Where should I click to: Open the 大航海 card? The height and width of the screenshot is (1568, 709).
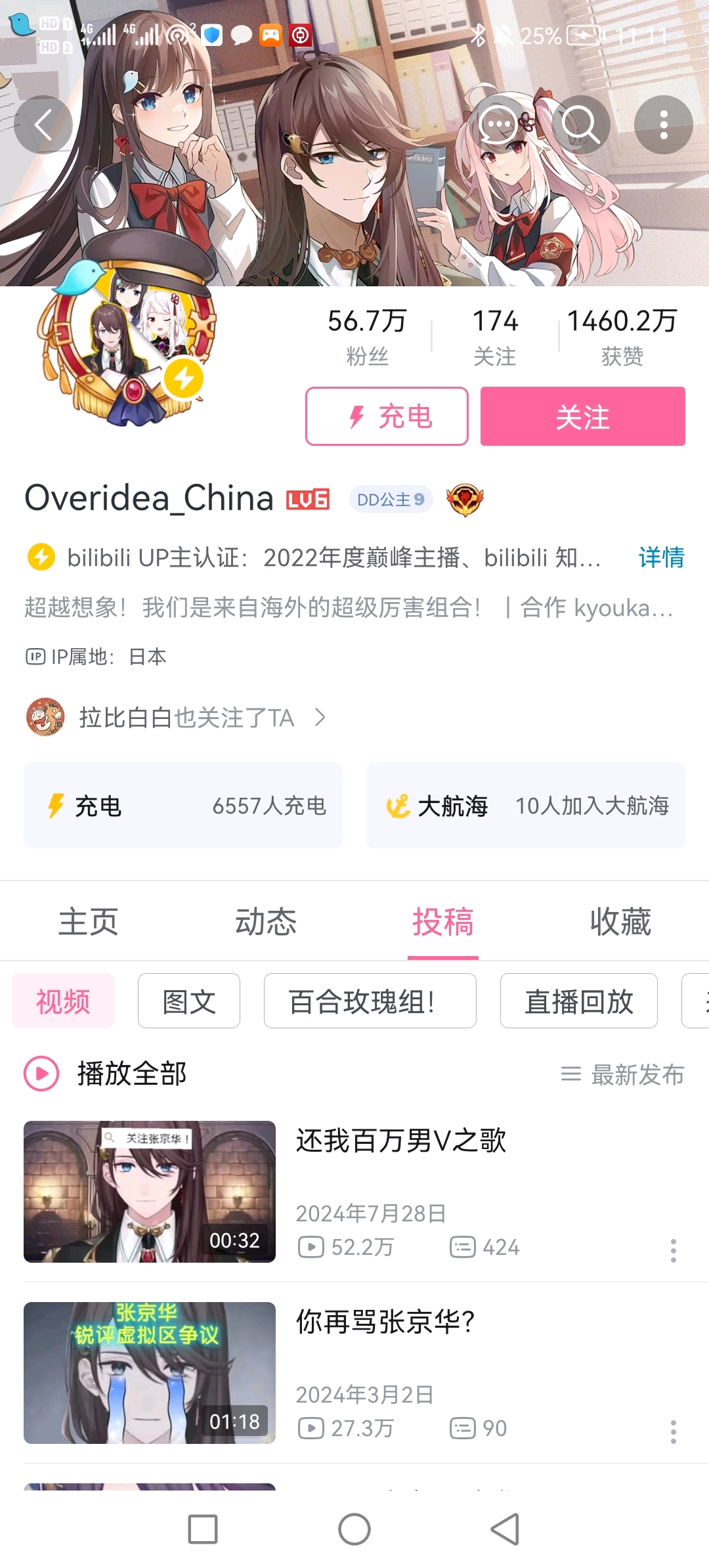(x=526, y=806)
